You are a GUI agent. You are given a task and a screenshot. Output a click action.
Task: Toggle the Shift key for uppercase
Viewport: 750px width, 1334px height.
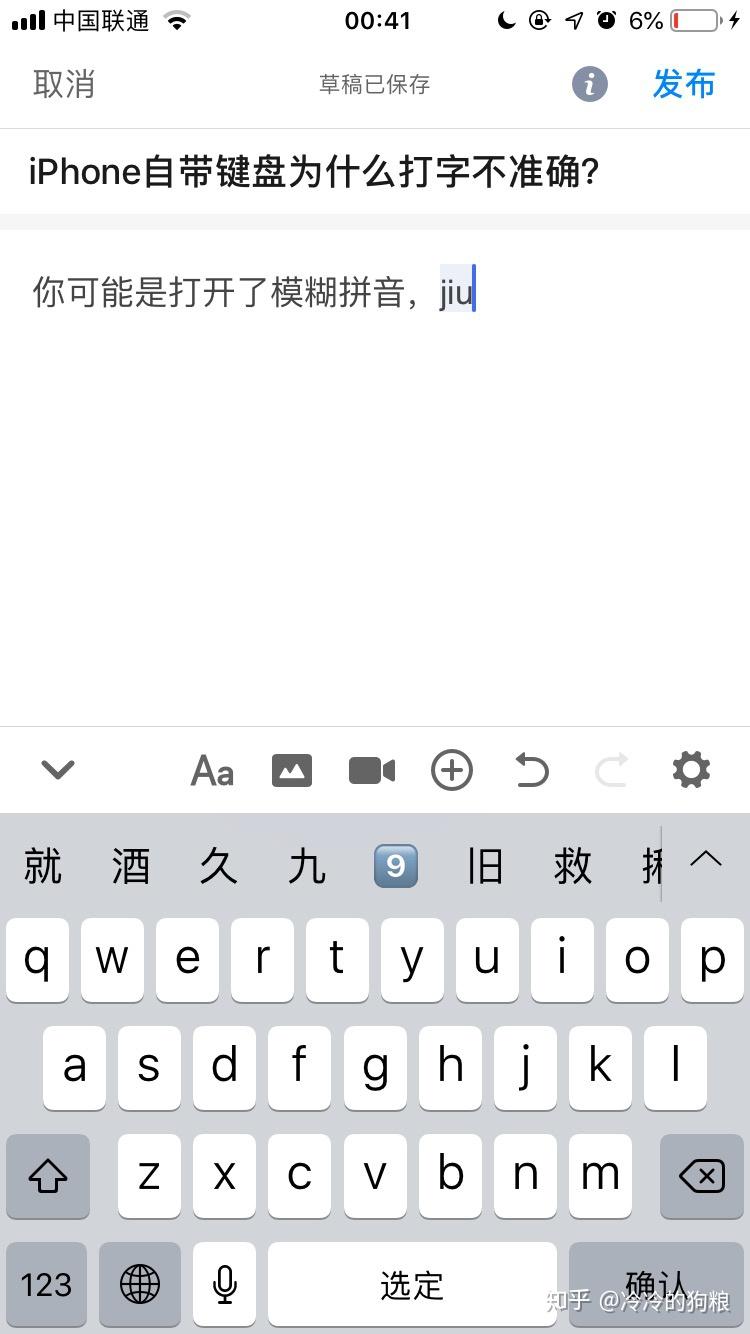(x=47, y=1176)
